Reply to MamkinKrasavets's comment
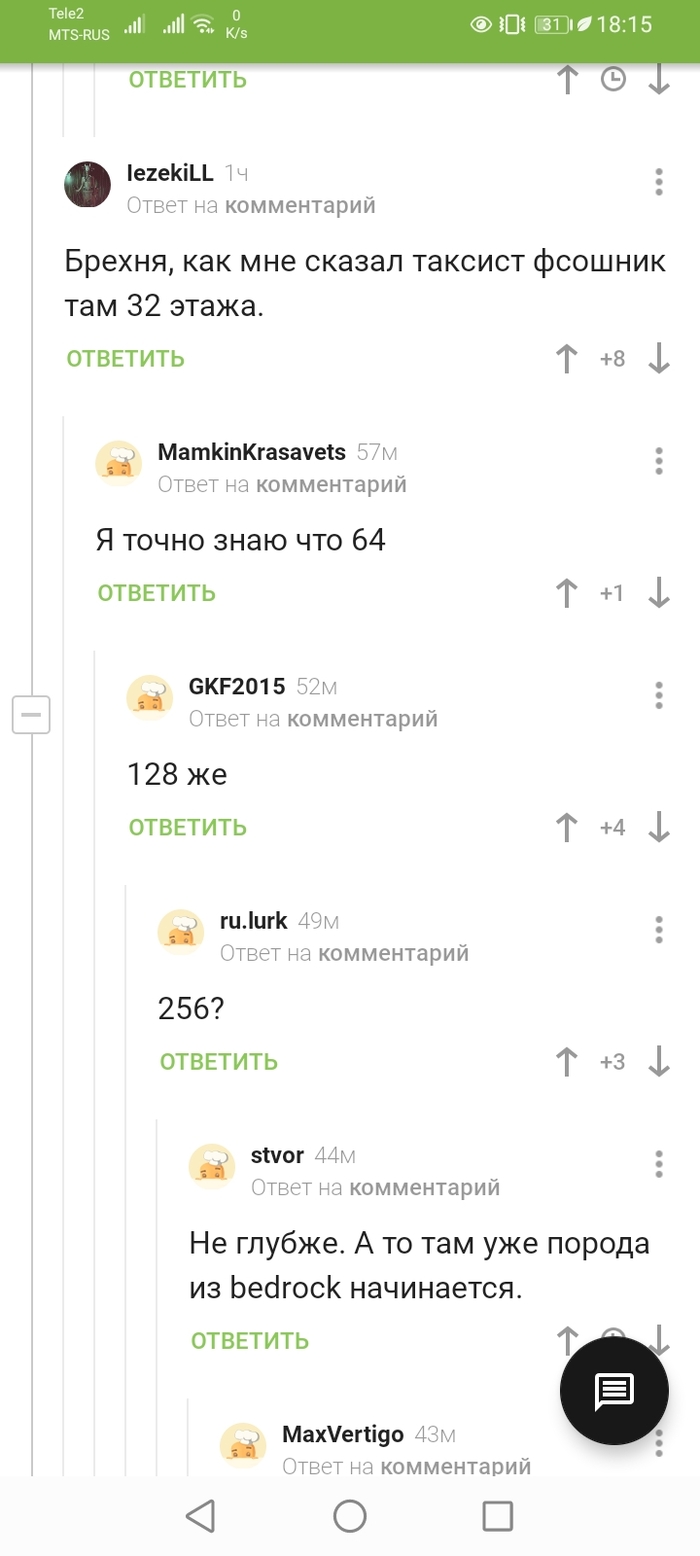 [x=157, y=593]
